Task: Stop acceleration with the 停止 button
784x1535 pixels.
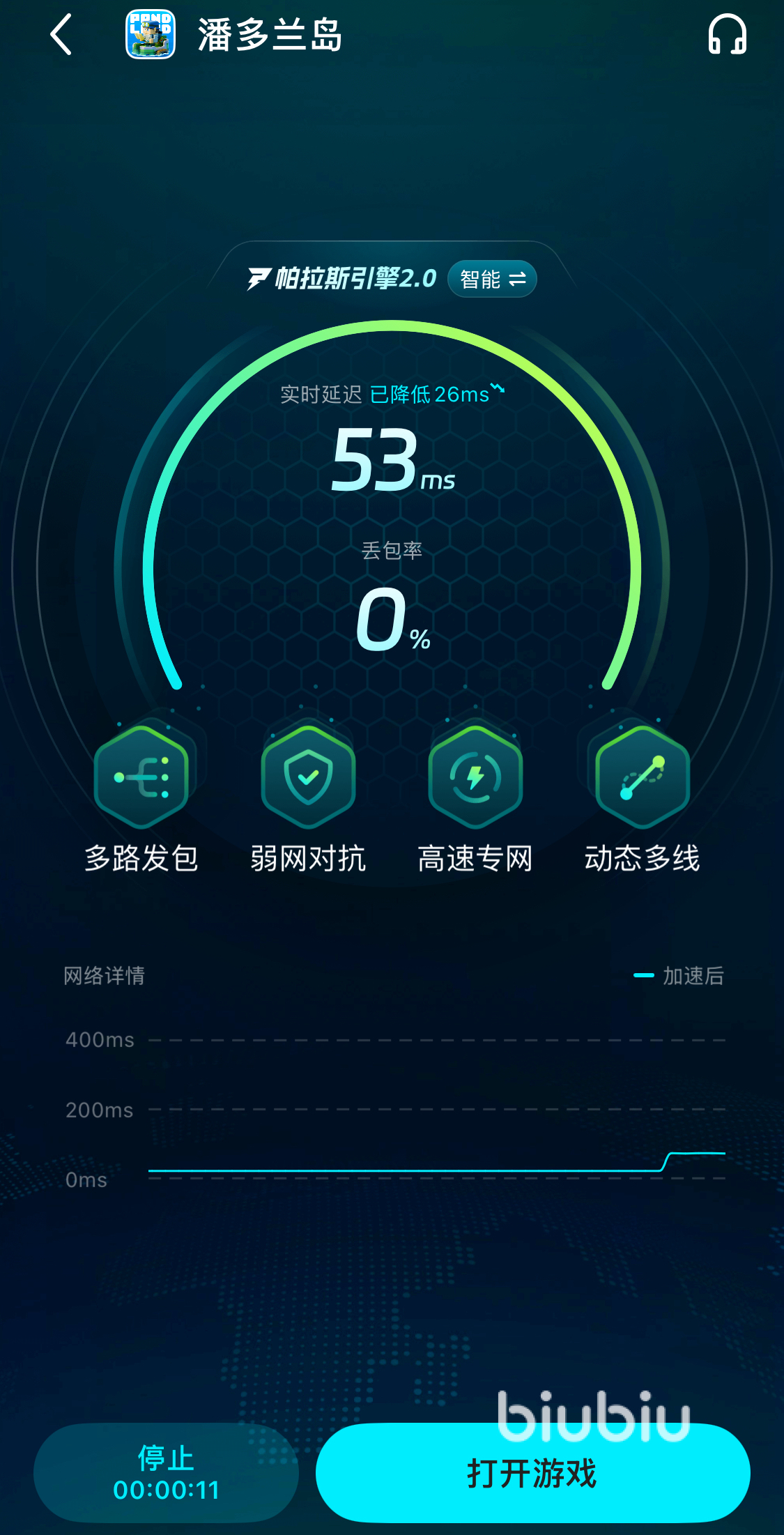Action: tap(166, 1472)
